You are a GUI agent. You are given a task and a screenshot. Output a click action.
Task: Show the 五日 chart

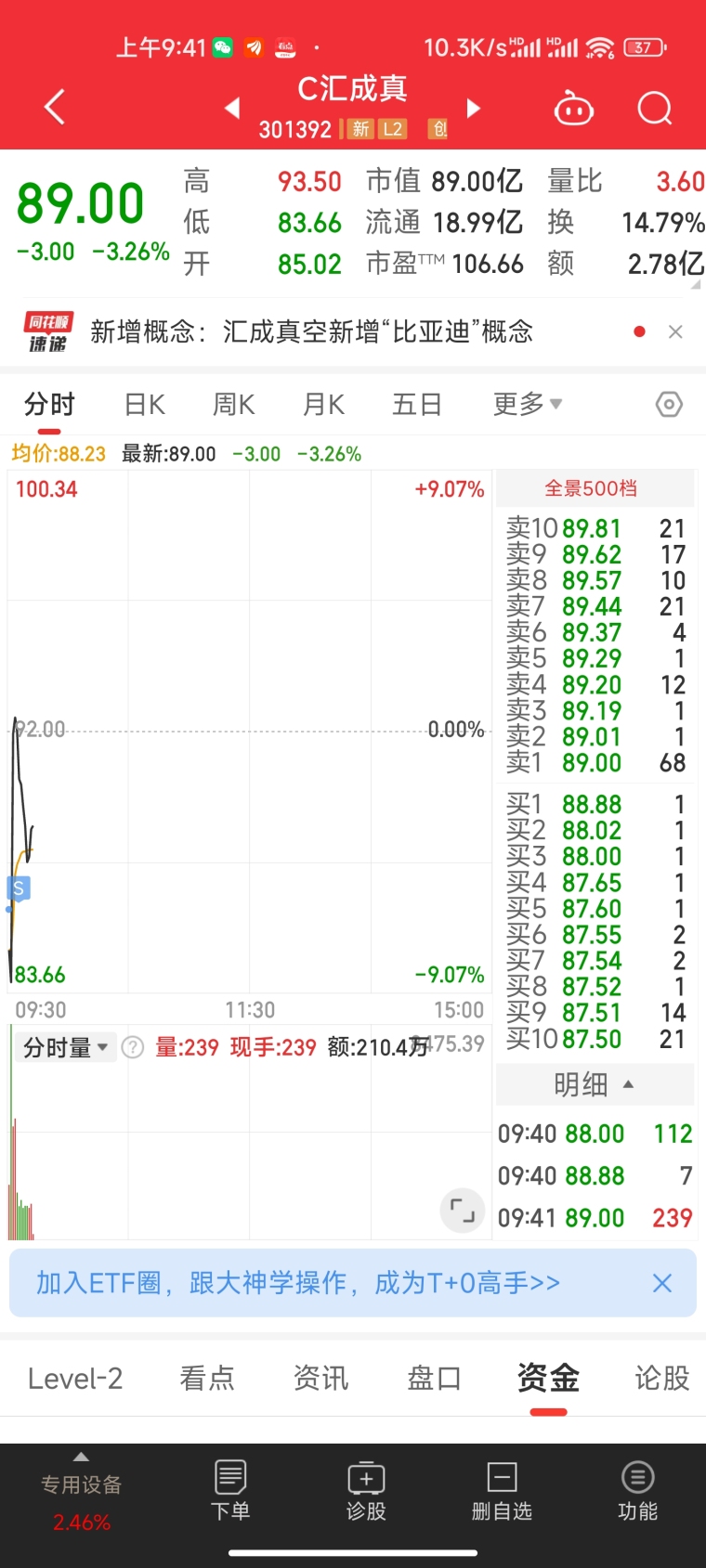coord(416,405)
